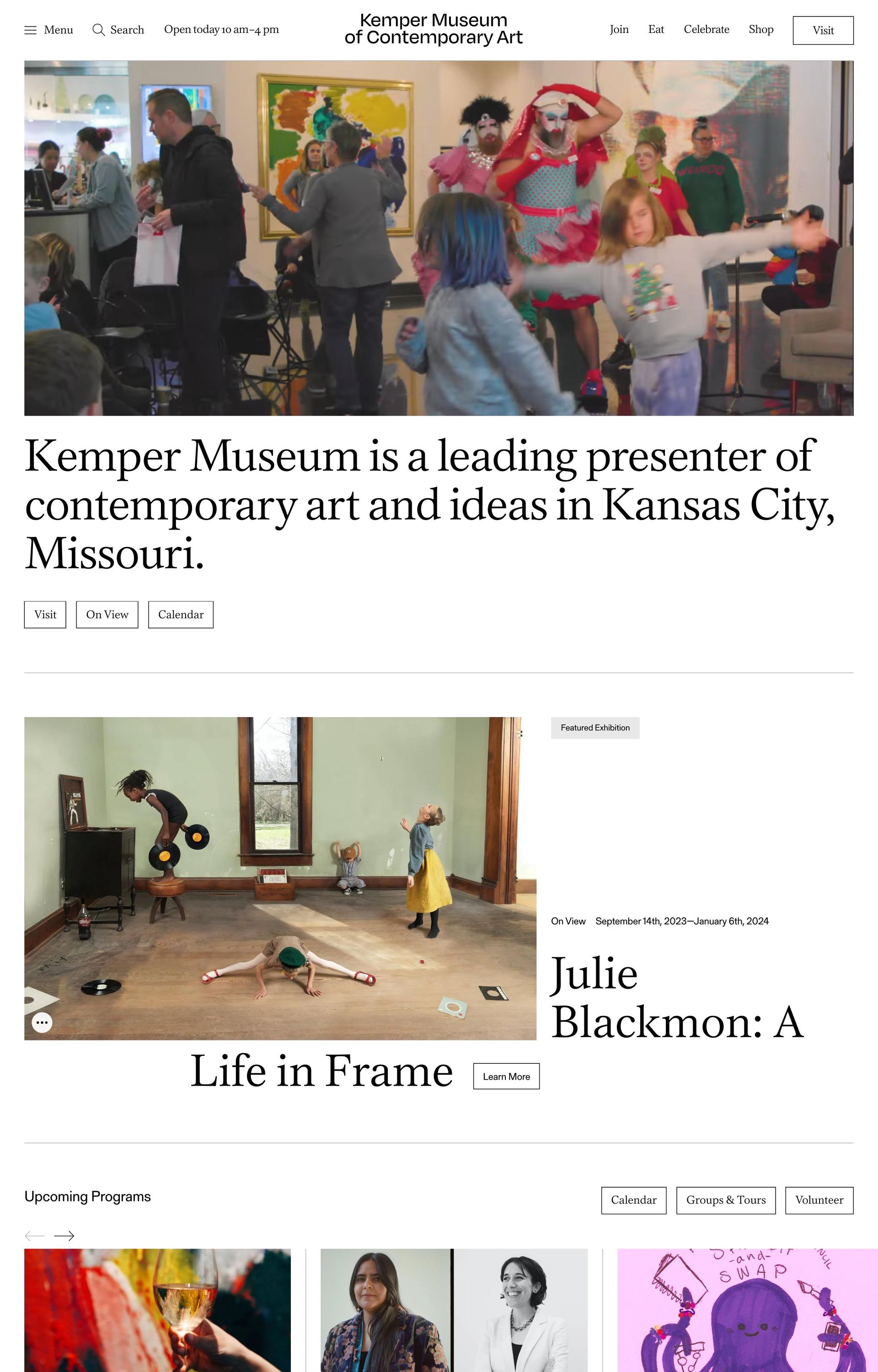Image resolution: width=878 pixels, height=1372 pixels.
Task: Open Calendar button beside On View
Action: pyautogui.click(x=181, y=615)
